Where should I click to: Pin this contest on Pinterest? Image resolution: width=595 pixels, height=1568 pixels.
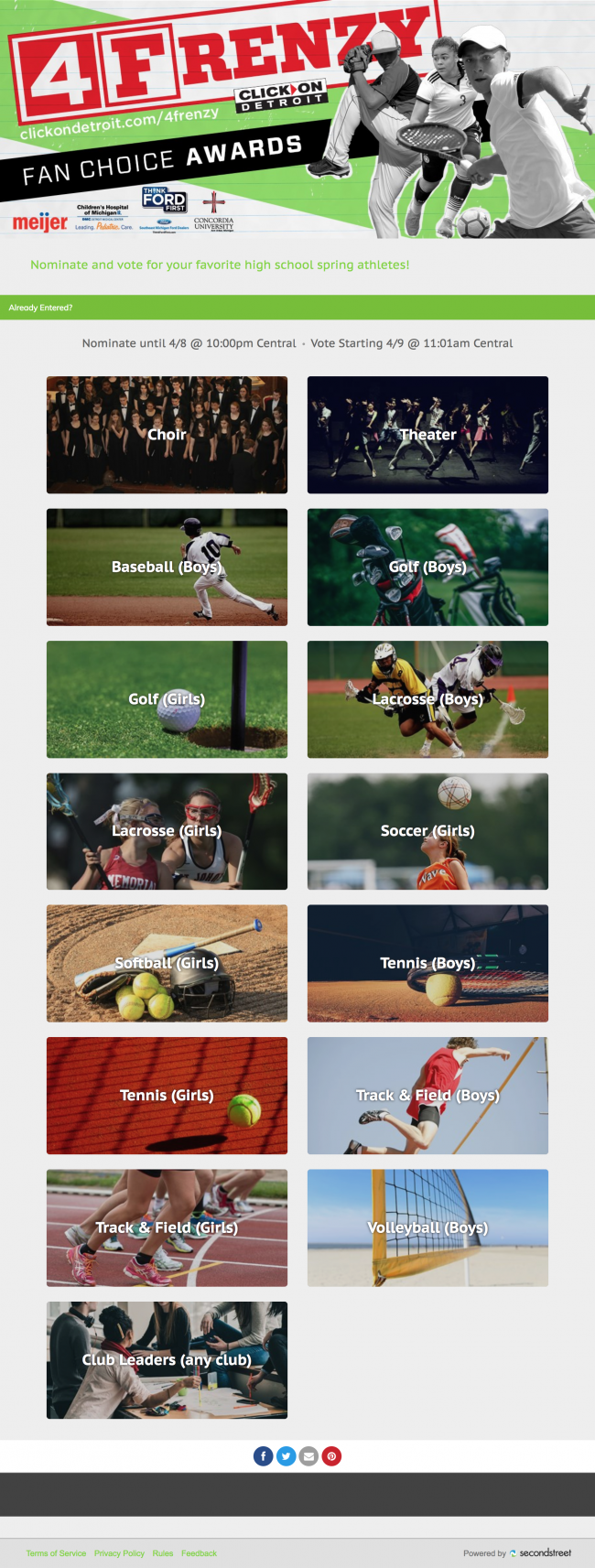(331, 1455)
